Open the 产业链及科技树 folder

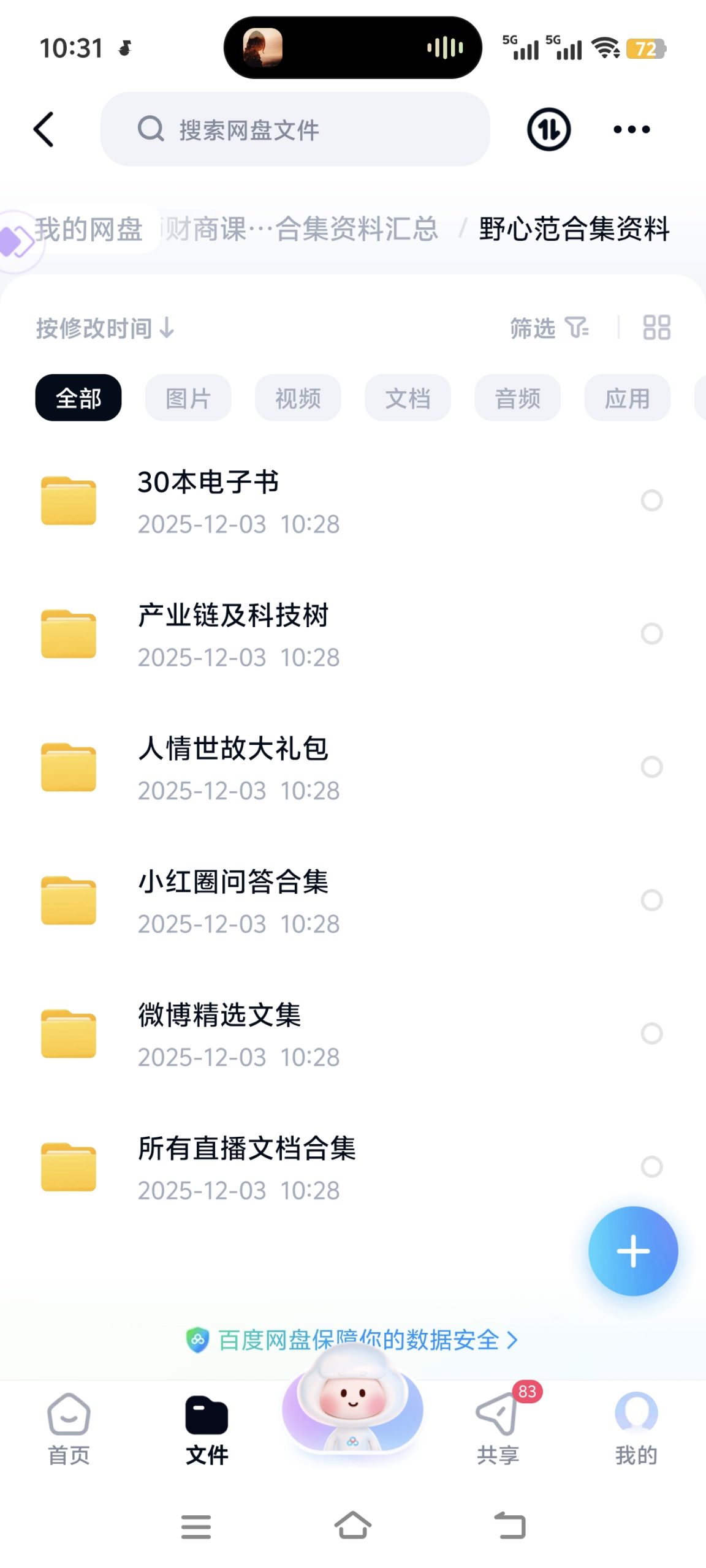233,634
